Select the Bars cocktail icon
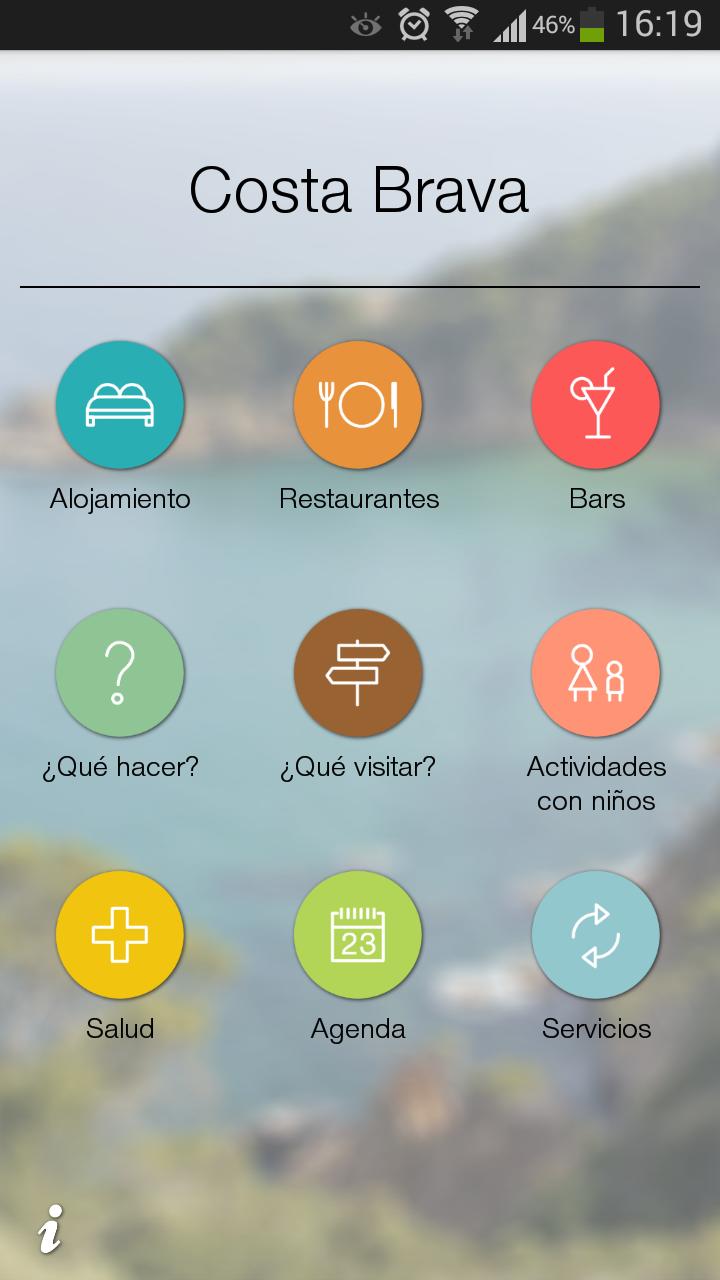This screenshot has width=720, height=1280. coord(596,405)
